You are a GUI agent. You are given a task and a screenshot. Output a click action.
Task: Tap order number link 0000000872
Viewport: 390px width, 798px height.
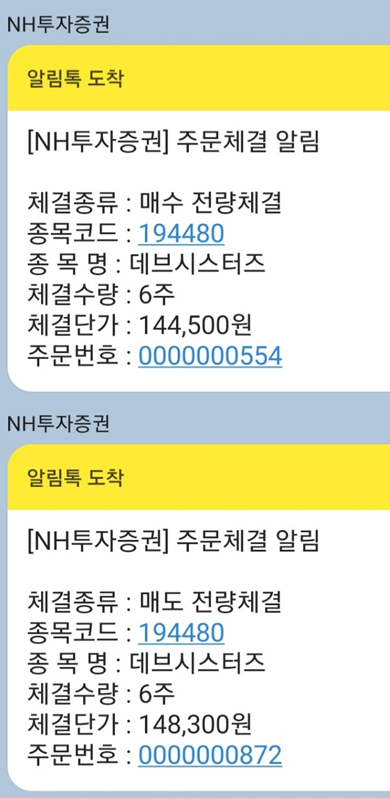pyautogui.click(x=210, y=755)
